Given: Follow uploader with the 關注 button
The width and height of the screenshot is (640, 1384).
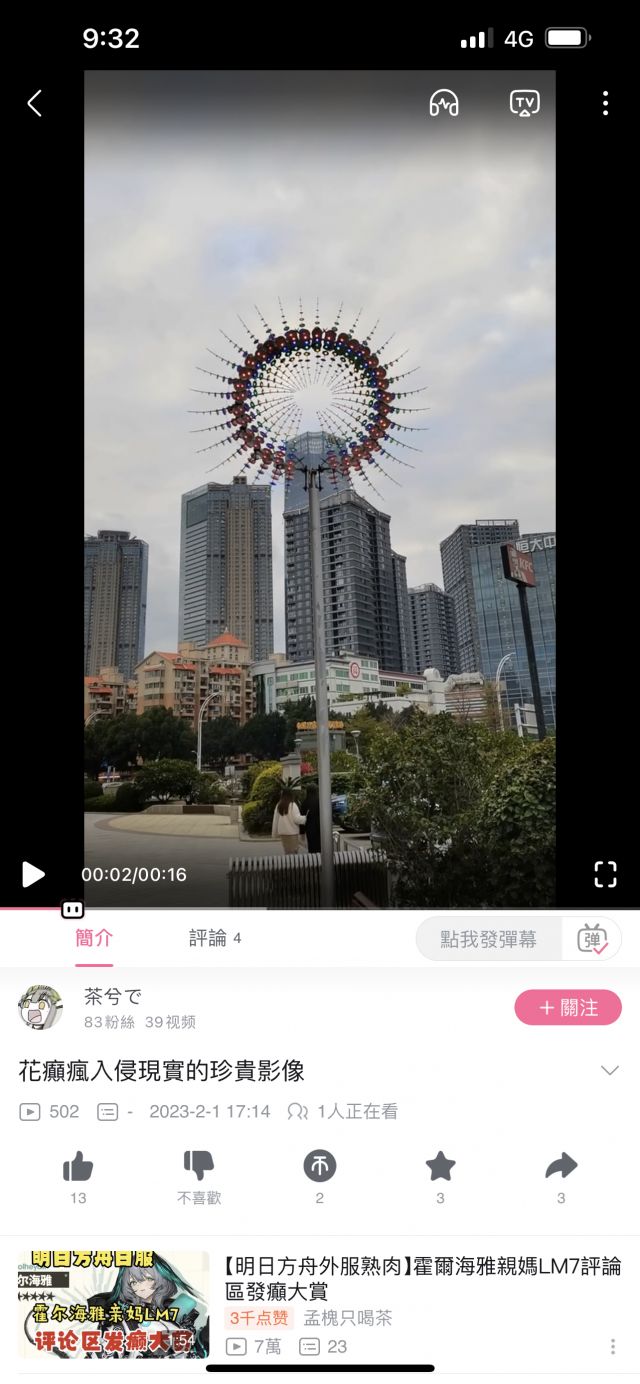Looking at the screenshot, I should [568, 1007].
